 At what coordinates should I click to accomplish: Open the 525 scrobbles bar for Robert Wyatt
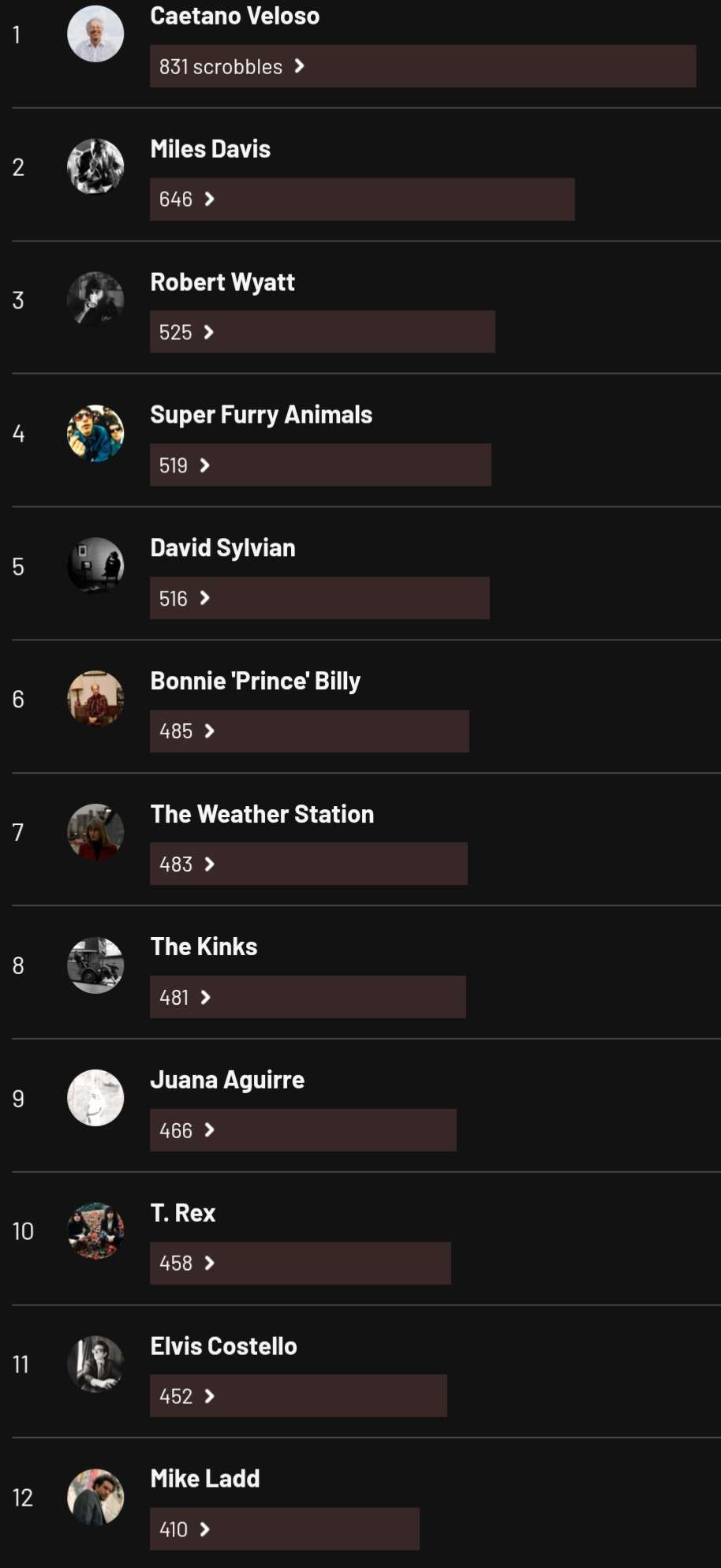pyautogui.click(x=186, y=332)
